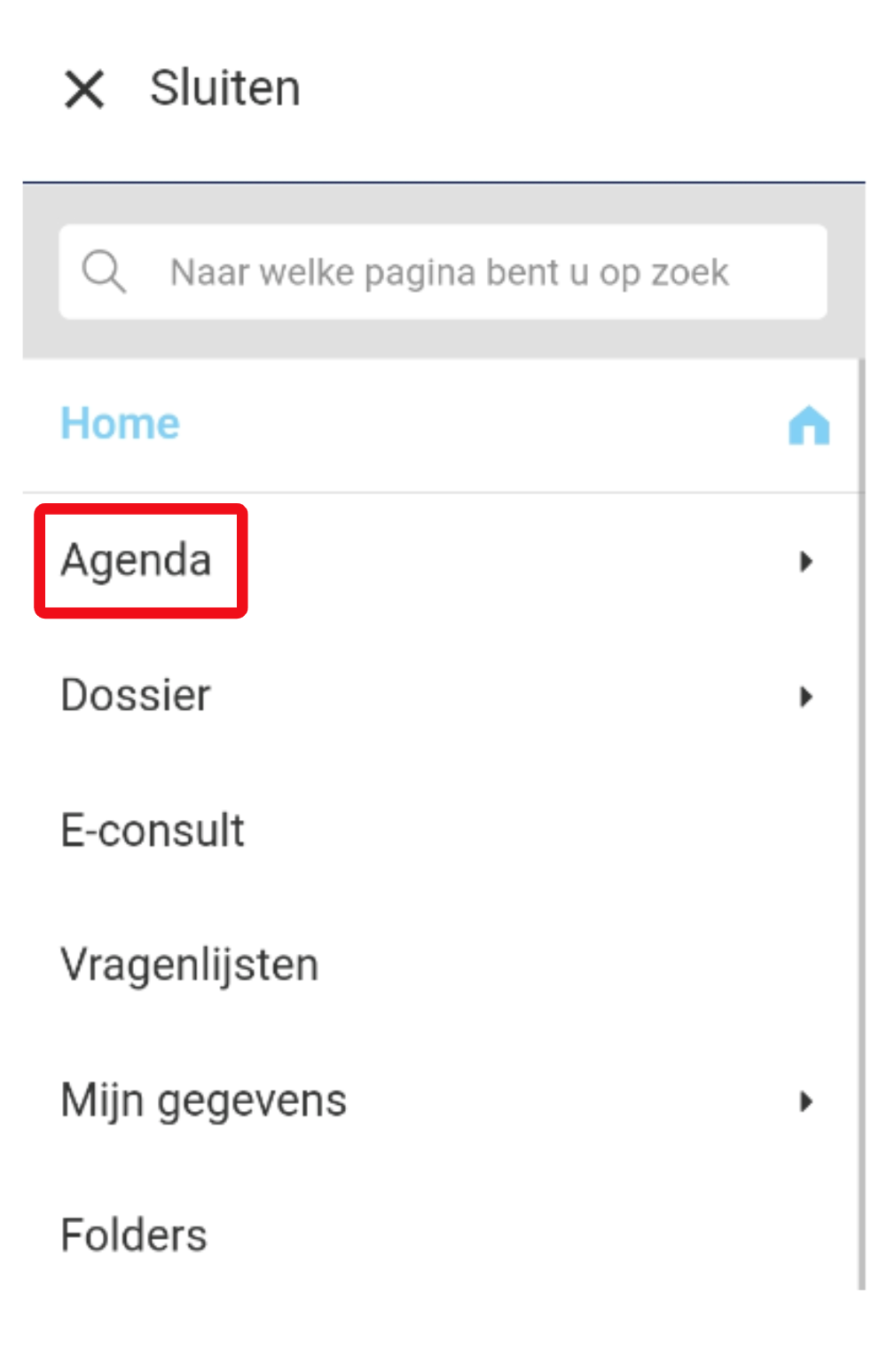879x1372 pixels.
Task: Open Mijn gegevens
Action: coord(203,1101)
